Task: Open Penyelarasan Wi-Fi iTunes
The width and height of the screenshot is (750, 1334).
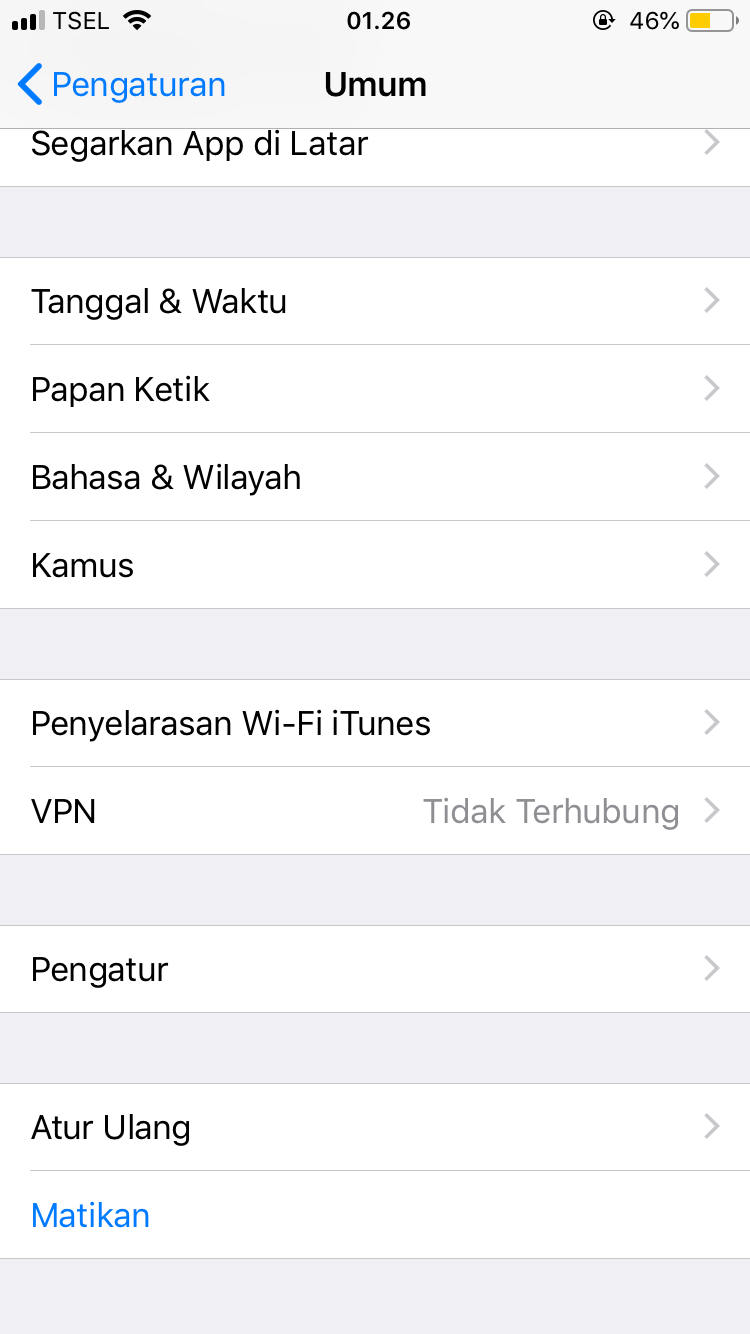Action: click(x=375, y=723)
